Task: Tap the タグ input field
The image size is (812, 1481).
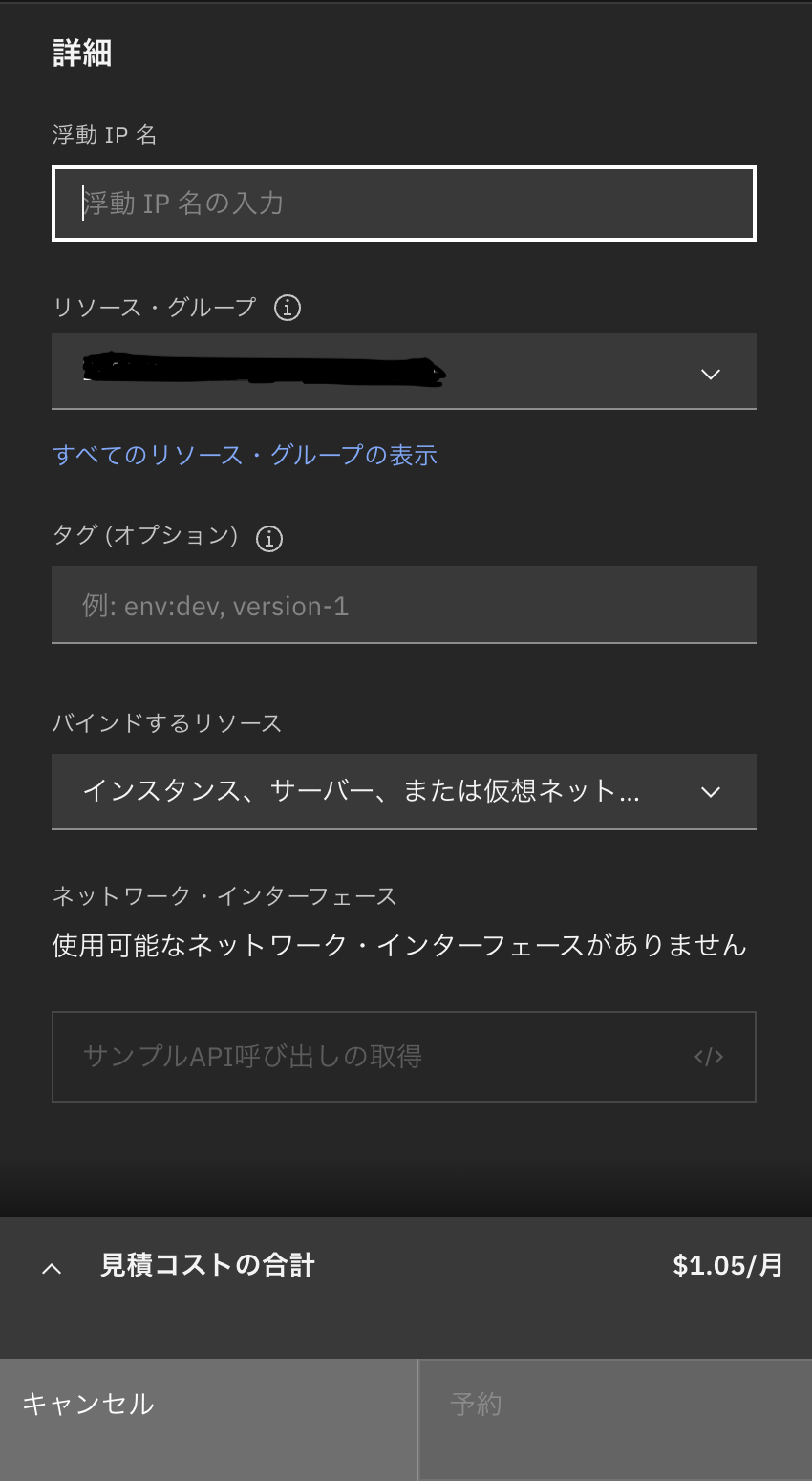Action: tap(403, 606)
